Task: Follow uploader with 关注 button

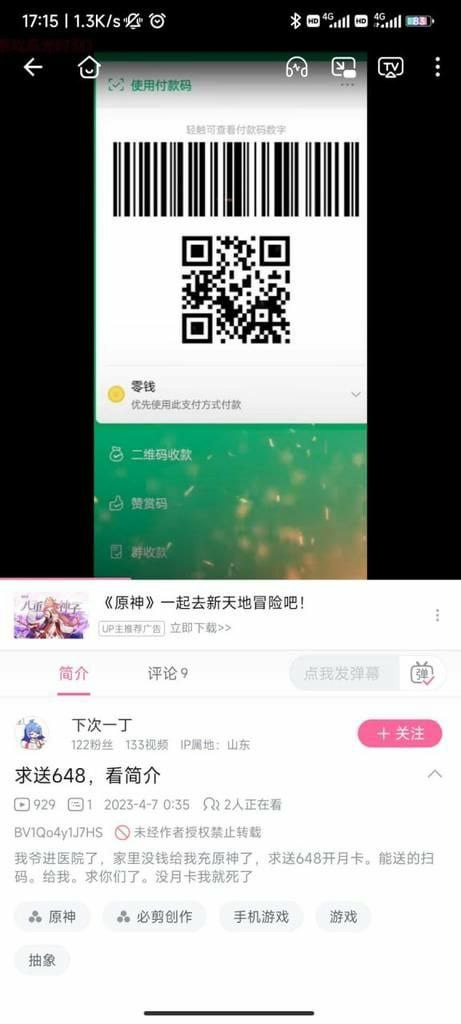Action: 400,733
